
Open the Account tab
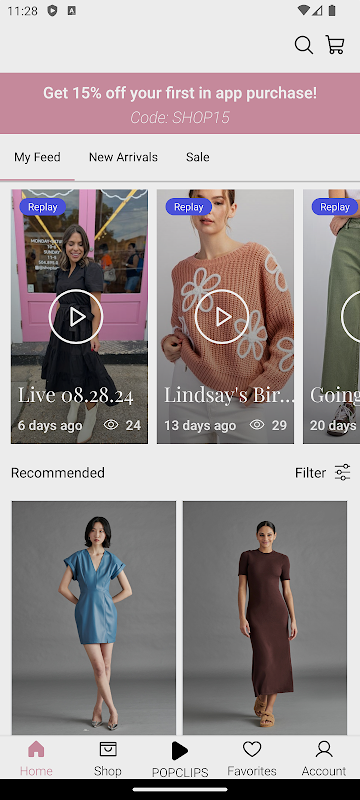324,759
